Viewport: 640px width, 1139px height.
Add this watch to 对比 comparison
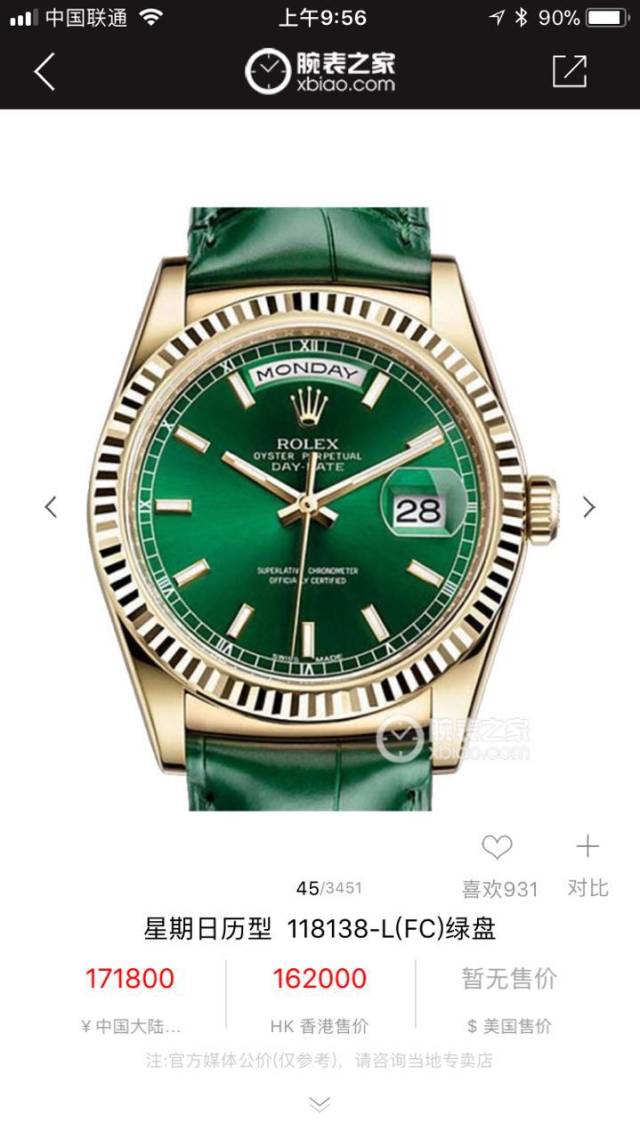(587, 848)
